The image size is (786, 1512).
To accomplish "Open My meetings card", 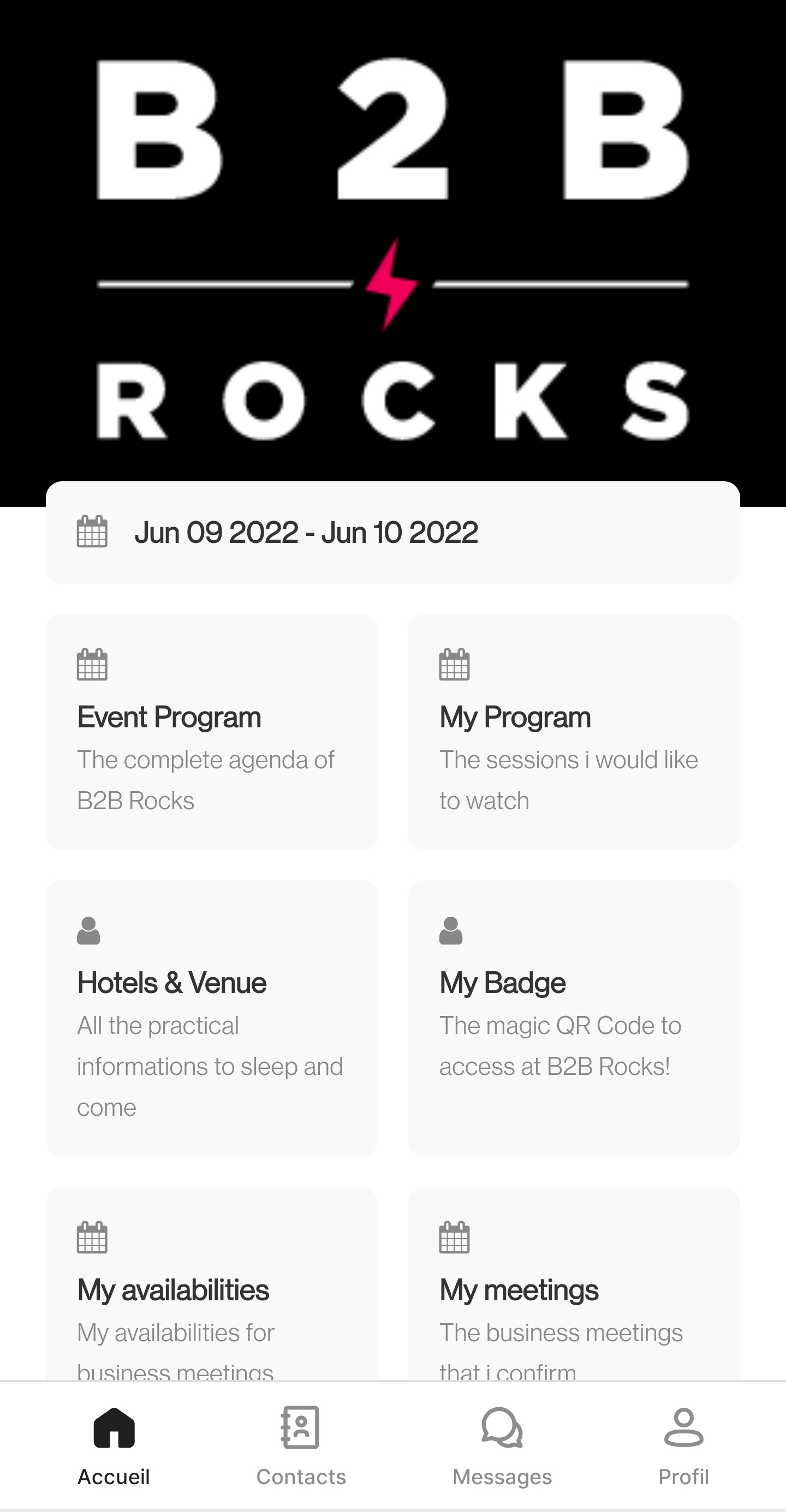I will pos(574,1284).
